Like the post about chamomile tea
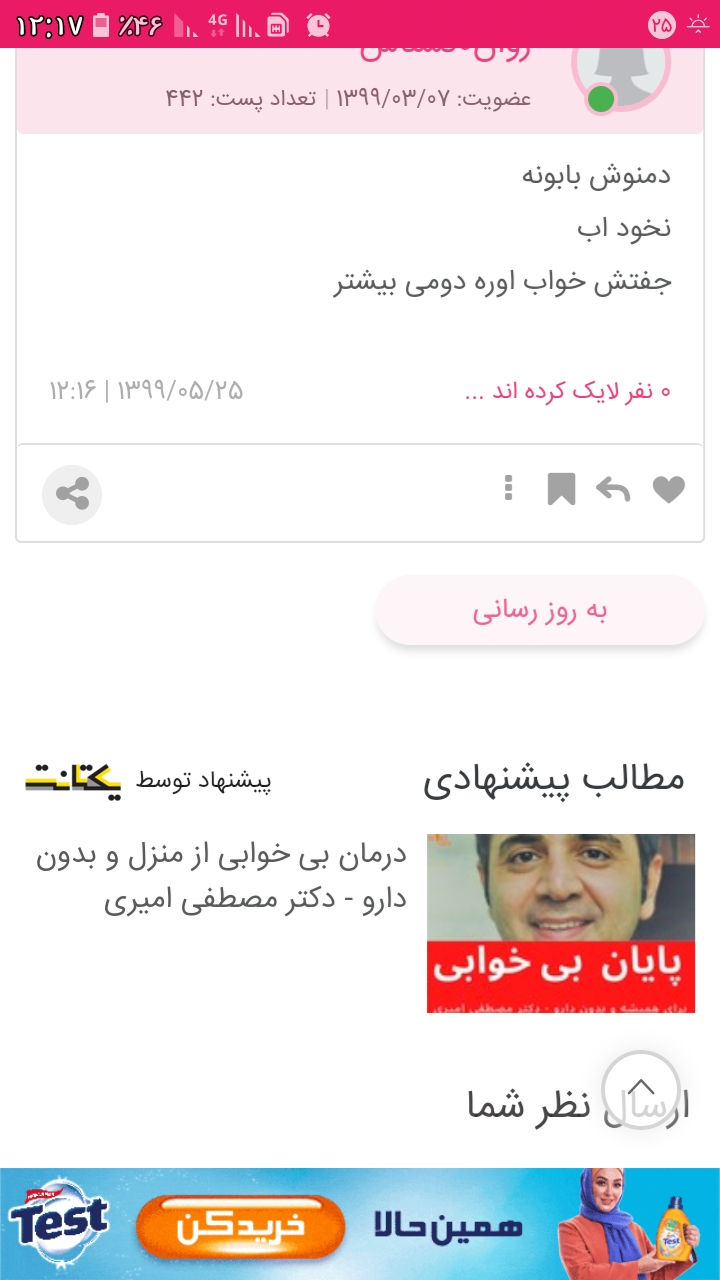The height and width of the screenshot is (1280, 720). (669, 490)
